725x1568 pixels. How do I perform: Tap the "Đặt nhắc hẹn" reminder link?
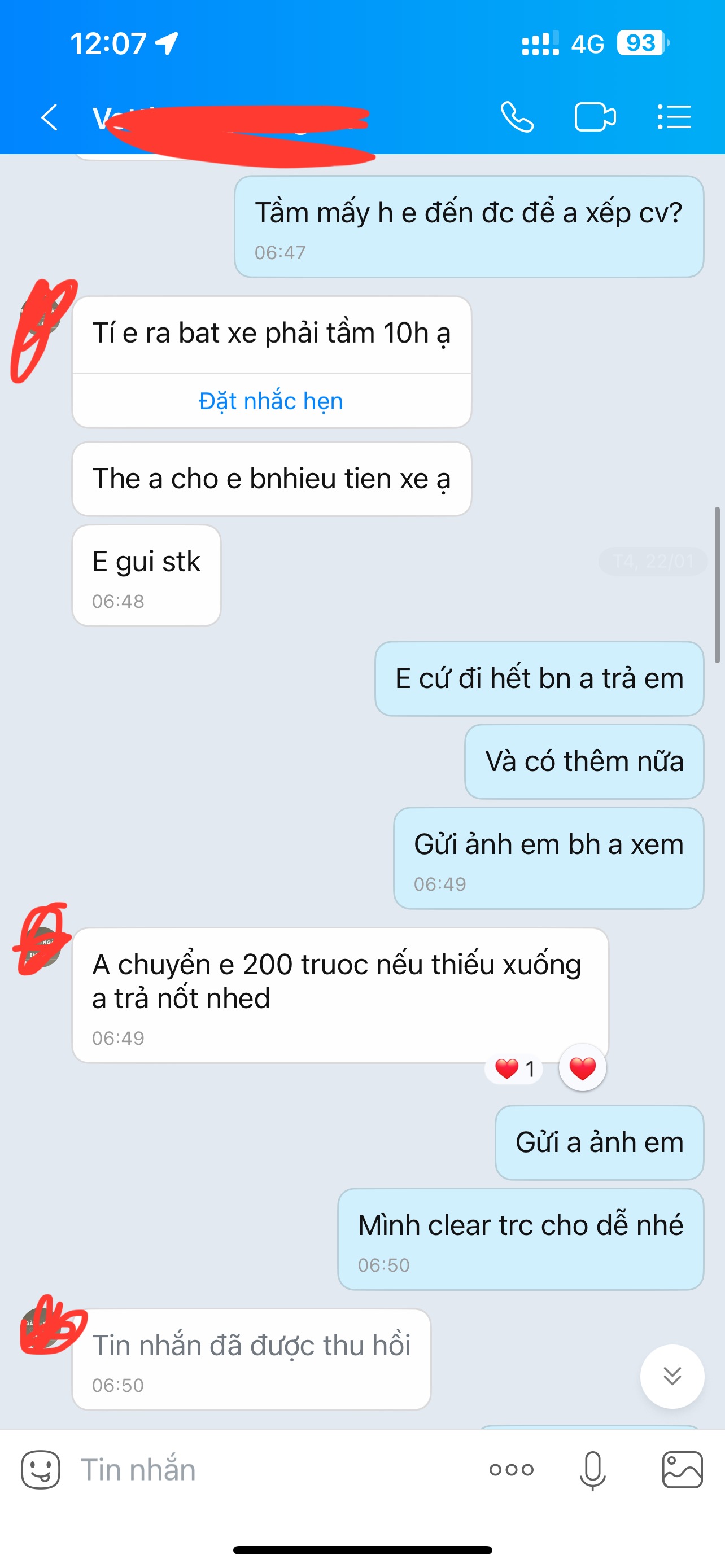point(271,401)
